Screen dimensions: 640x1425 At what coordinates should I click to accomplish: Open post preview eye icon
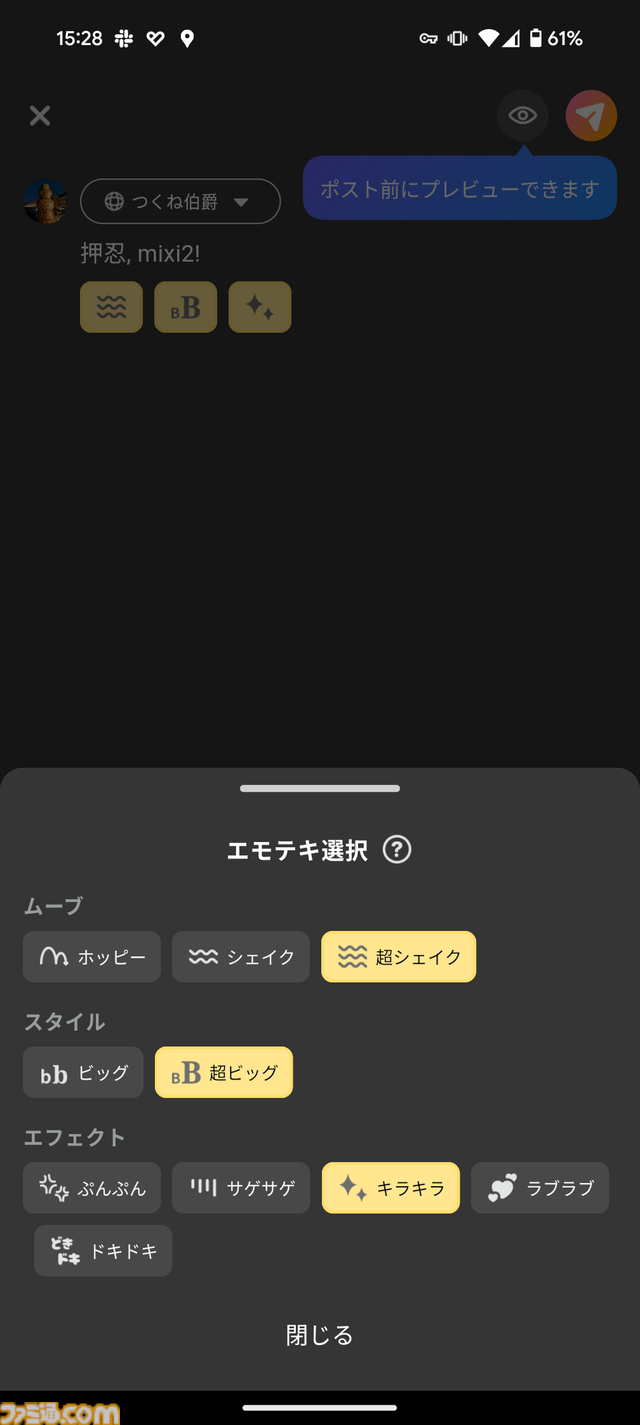[x=522, y=116]
